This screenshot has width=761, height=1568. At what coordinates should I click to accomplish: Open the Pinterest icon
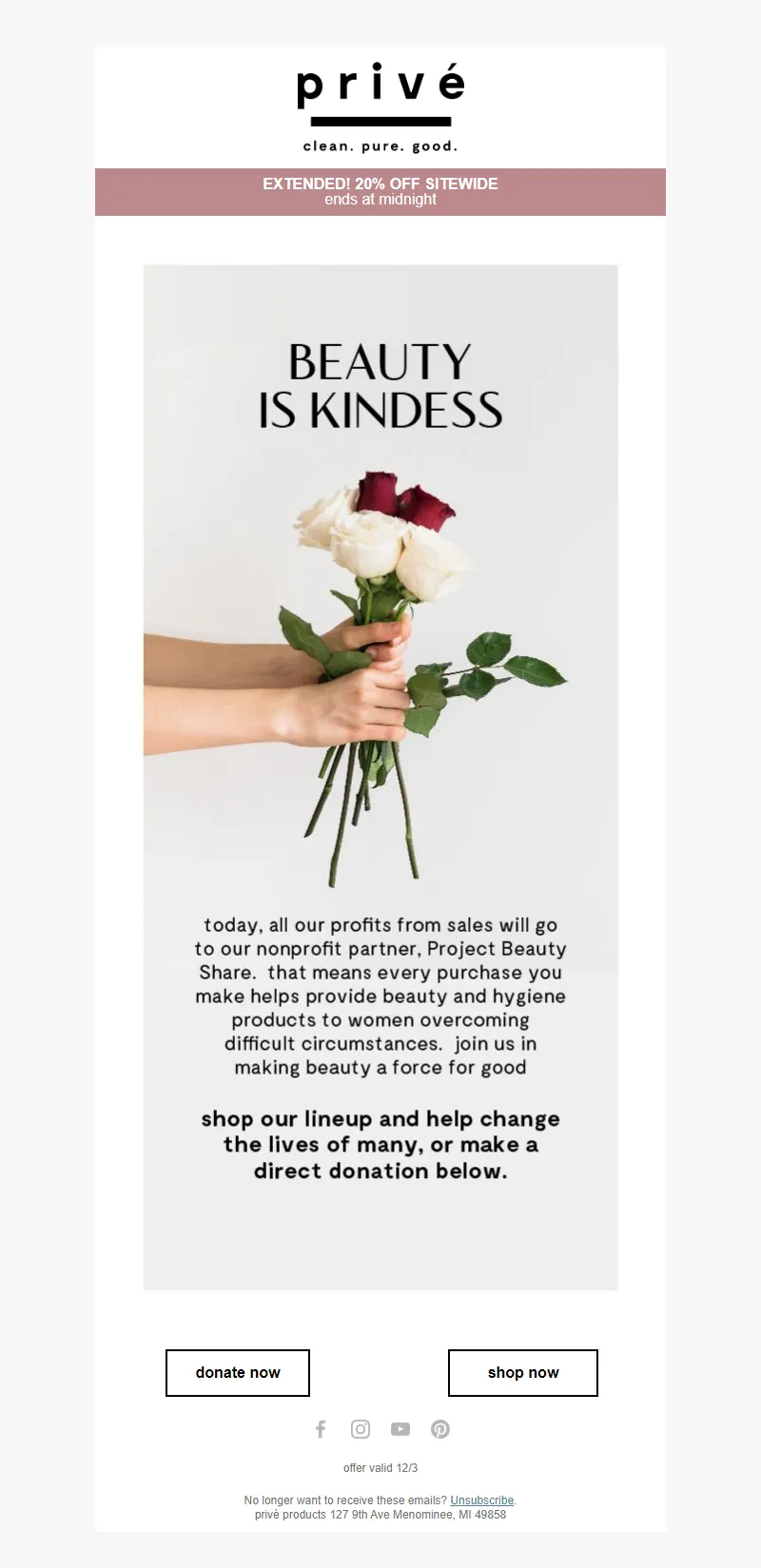pyautogui.click(x=440, y=1428)
